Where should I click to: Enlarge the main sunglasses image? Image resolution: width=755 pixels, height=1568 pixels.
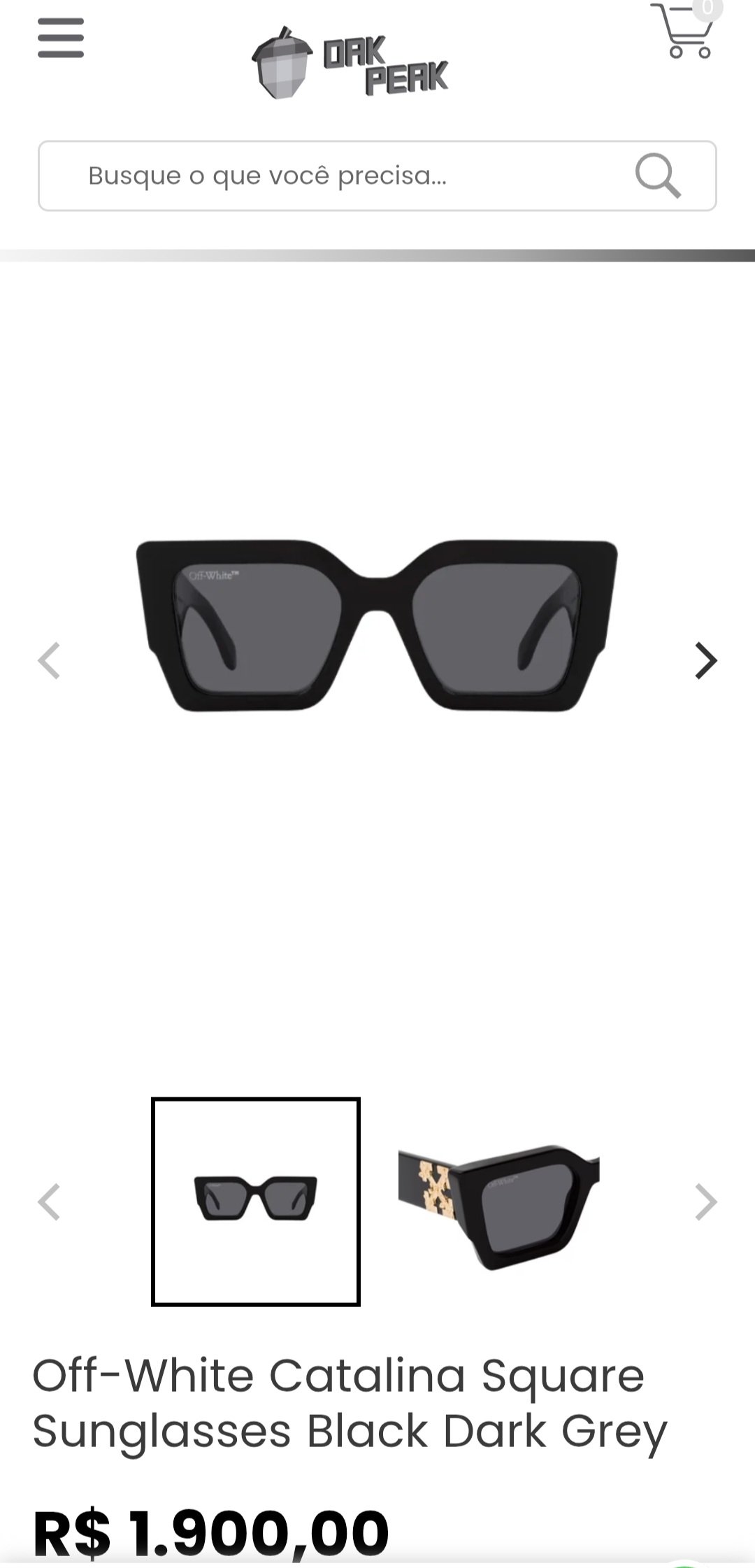point(377,626)
